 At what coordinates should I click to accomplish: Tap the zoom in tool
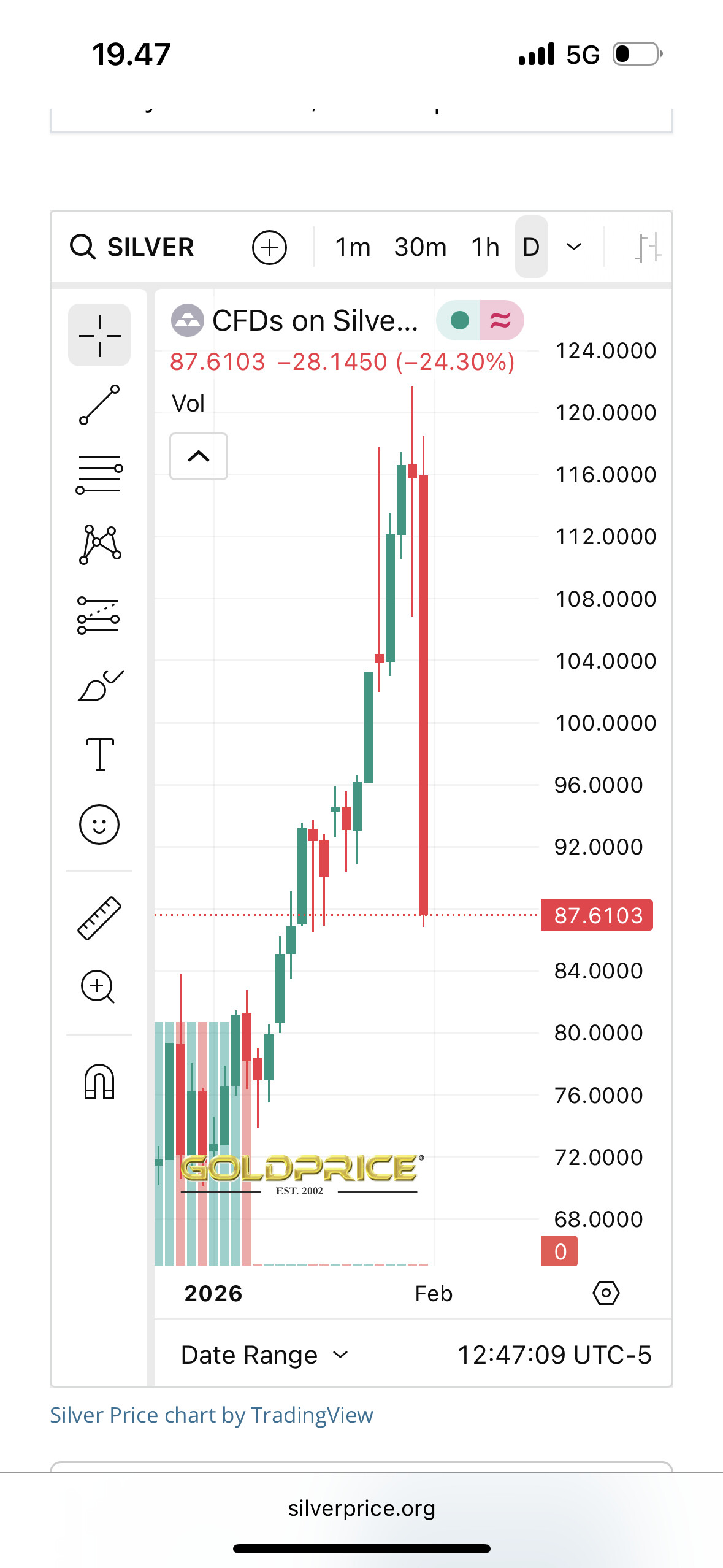98,986
